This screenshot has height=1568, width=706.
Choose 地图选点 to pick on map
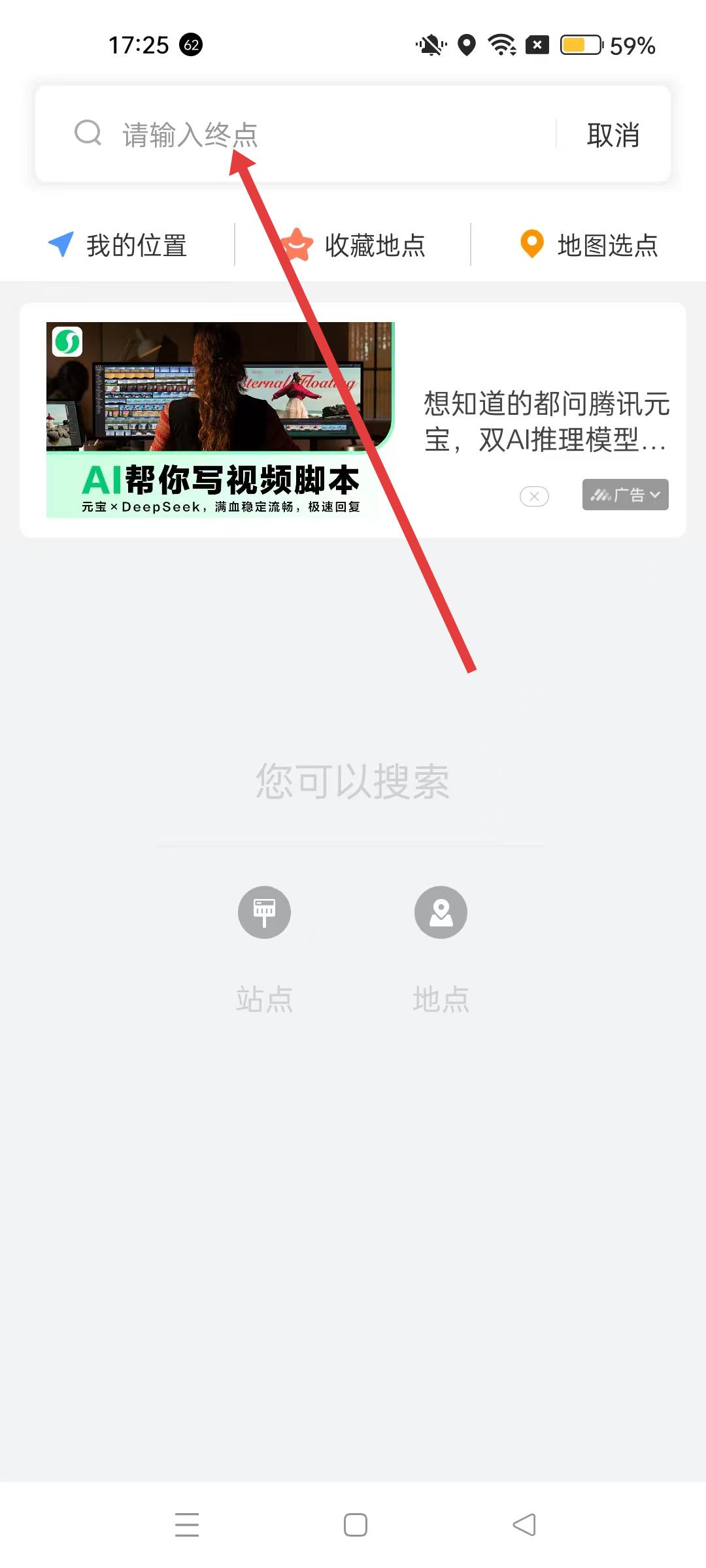click(x=589, y=246)
